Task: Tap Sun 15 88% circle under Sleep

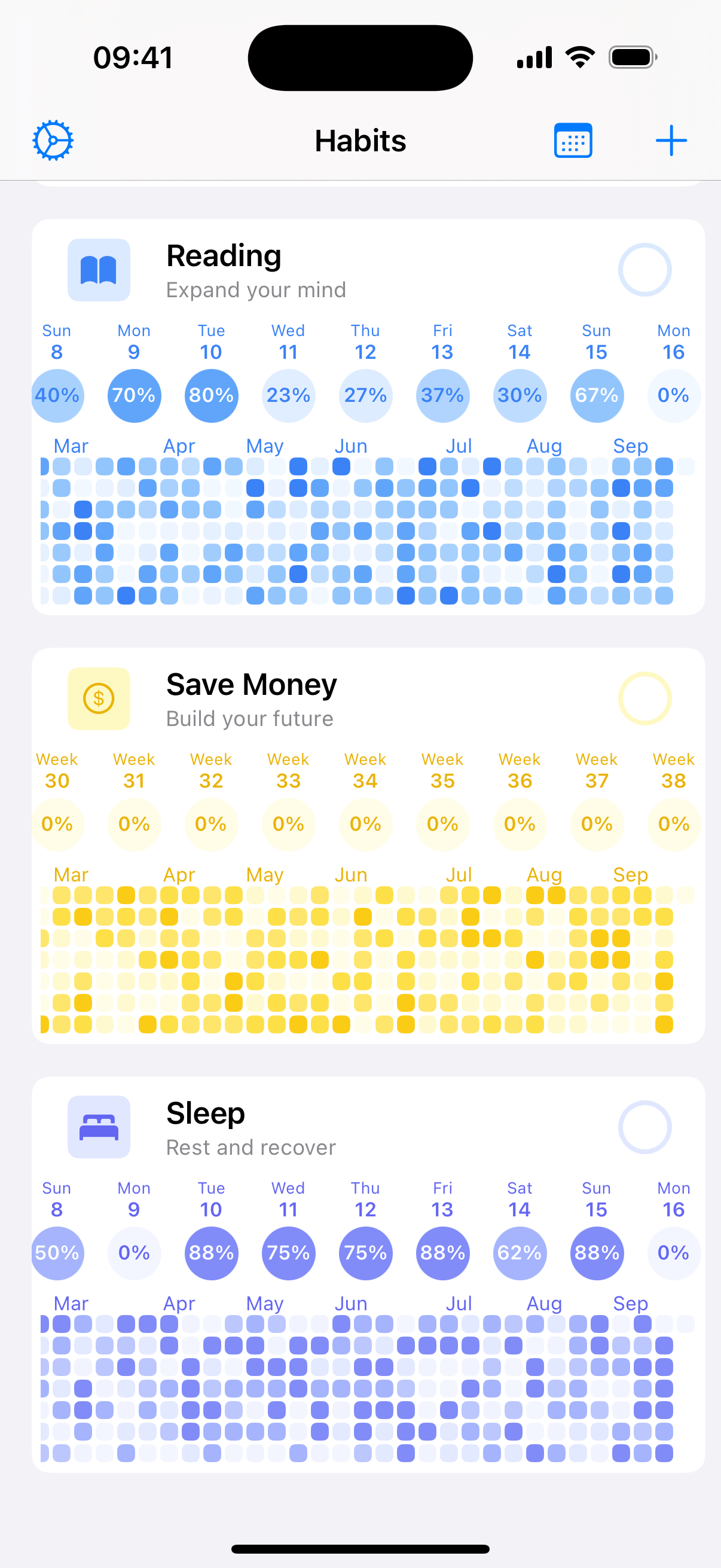Action: click(595, 1253)
